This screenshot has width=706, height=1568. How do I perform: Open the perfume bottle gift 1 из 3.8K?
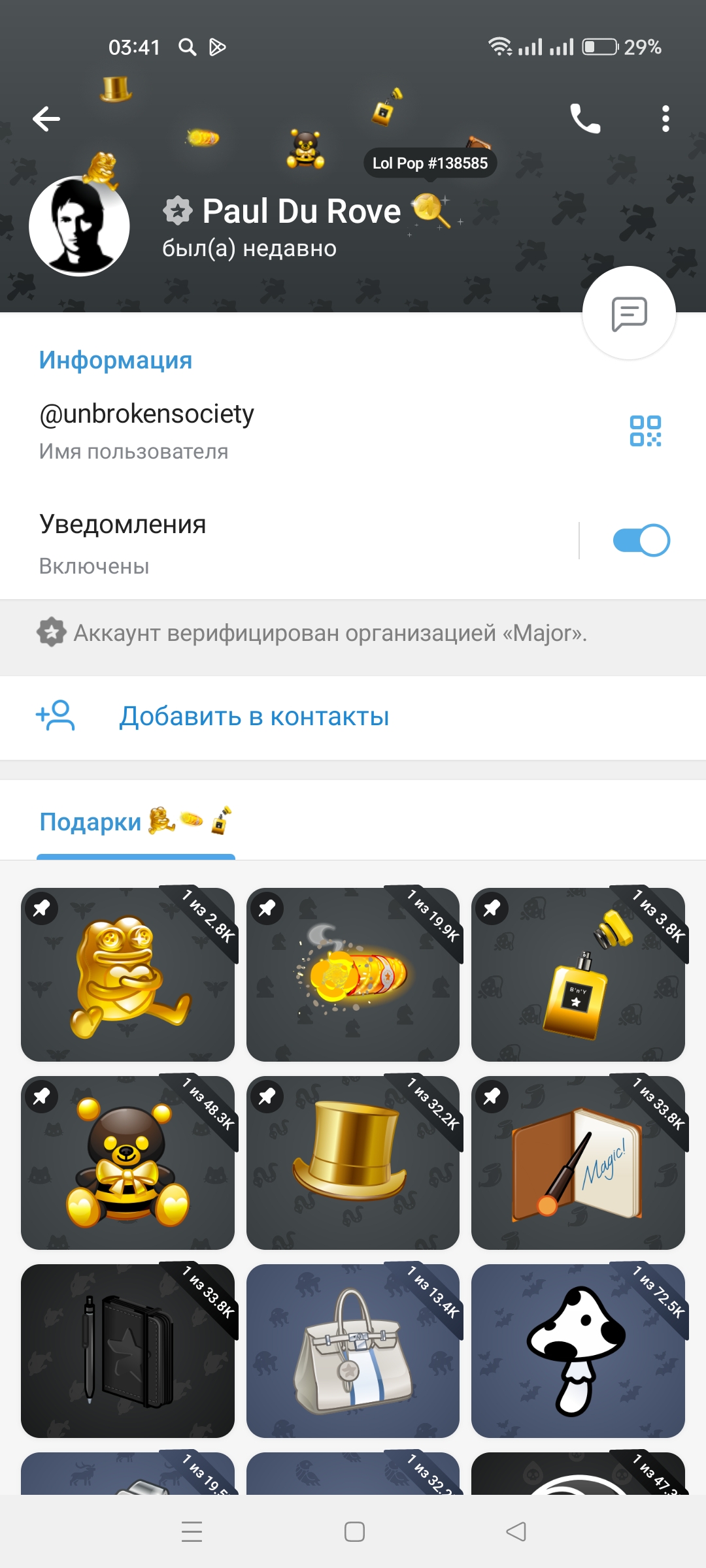[578, 974]
